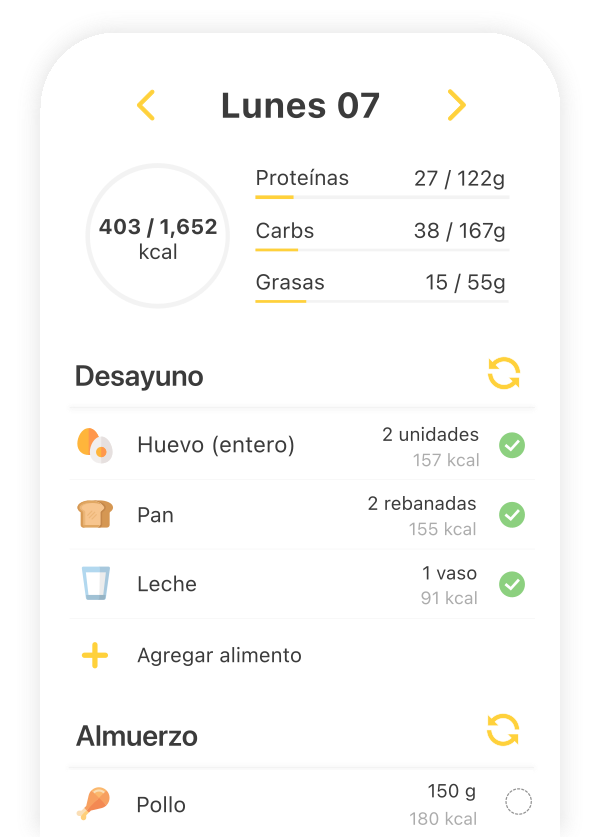Uncheck the Huevo (entero) item
The width and height of the screenshot is (600, 837).
(512, 445)
